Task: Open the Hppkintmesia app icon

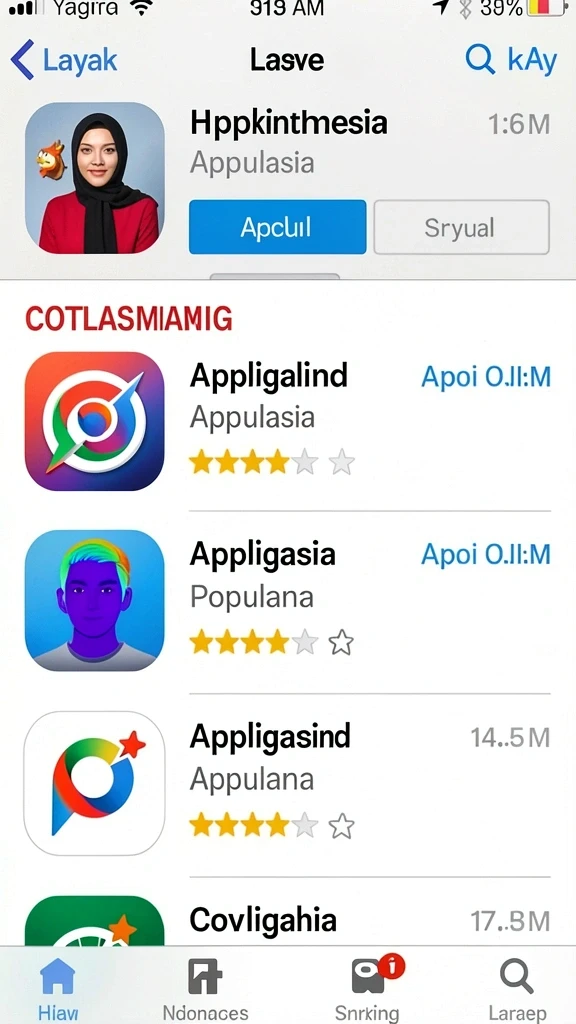Action: point(95,178)
